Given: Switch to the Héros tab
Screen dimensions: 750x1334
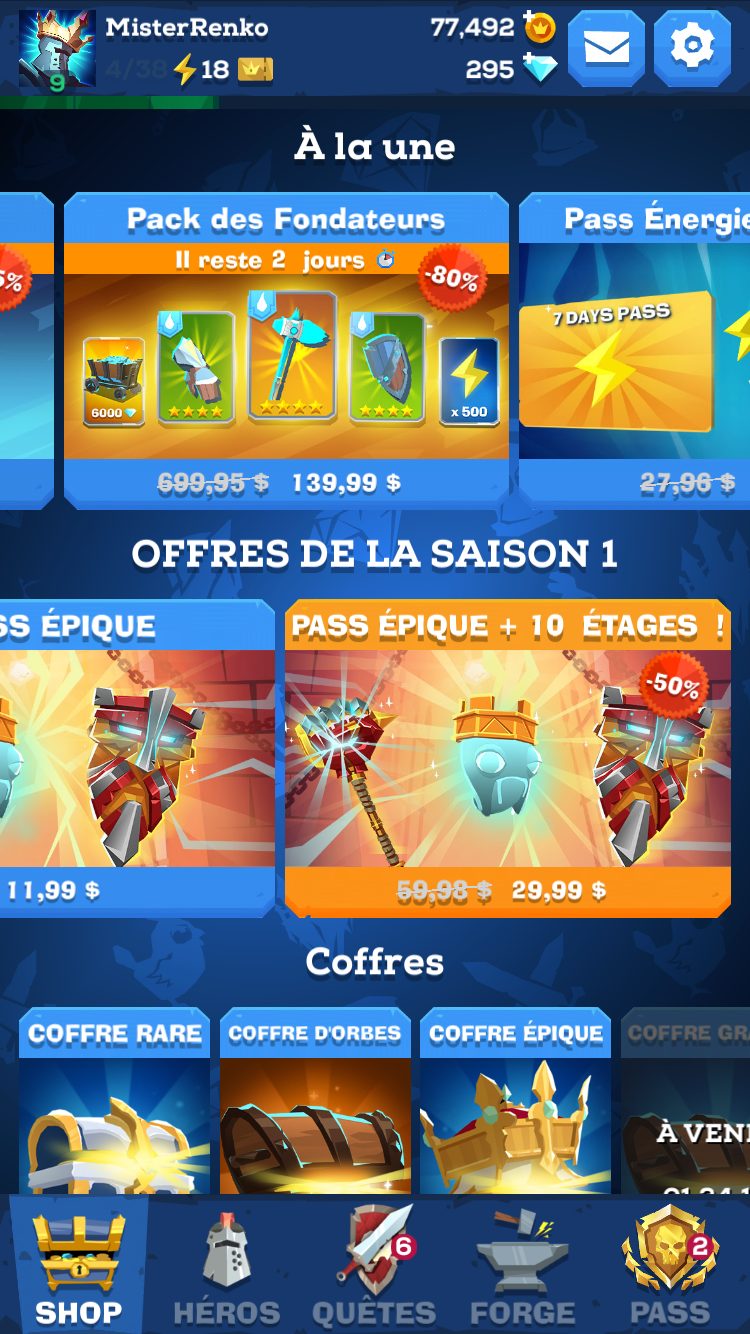Looking at the screenshot, I should (x=227, y=1268).
